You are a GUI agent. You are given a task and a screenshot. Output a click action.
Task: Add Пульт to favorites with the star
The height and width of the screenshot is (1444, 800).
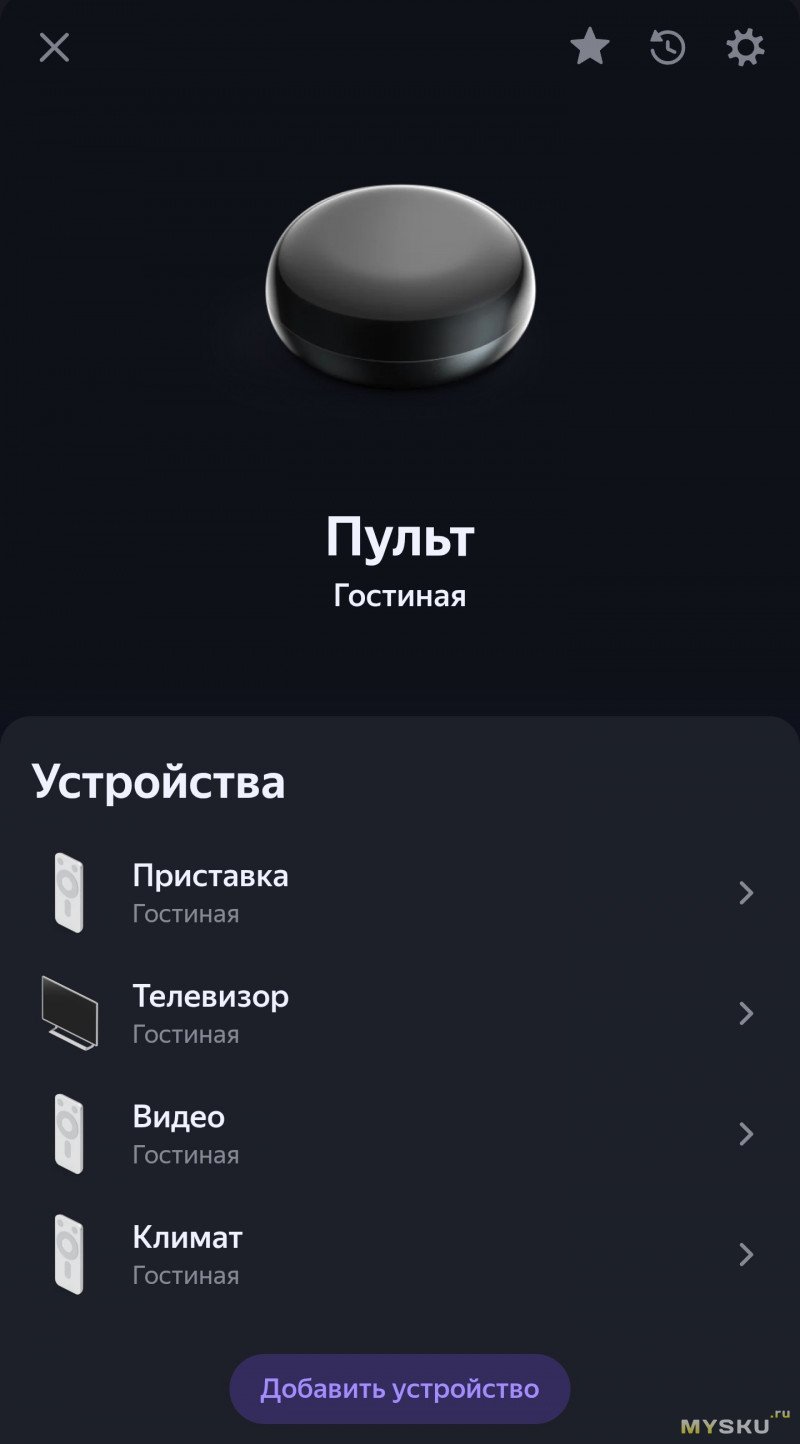click(x=590, y=47)
